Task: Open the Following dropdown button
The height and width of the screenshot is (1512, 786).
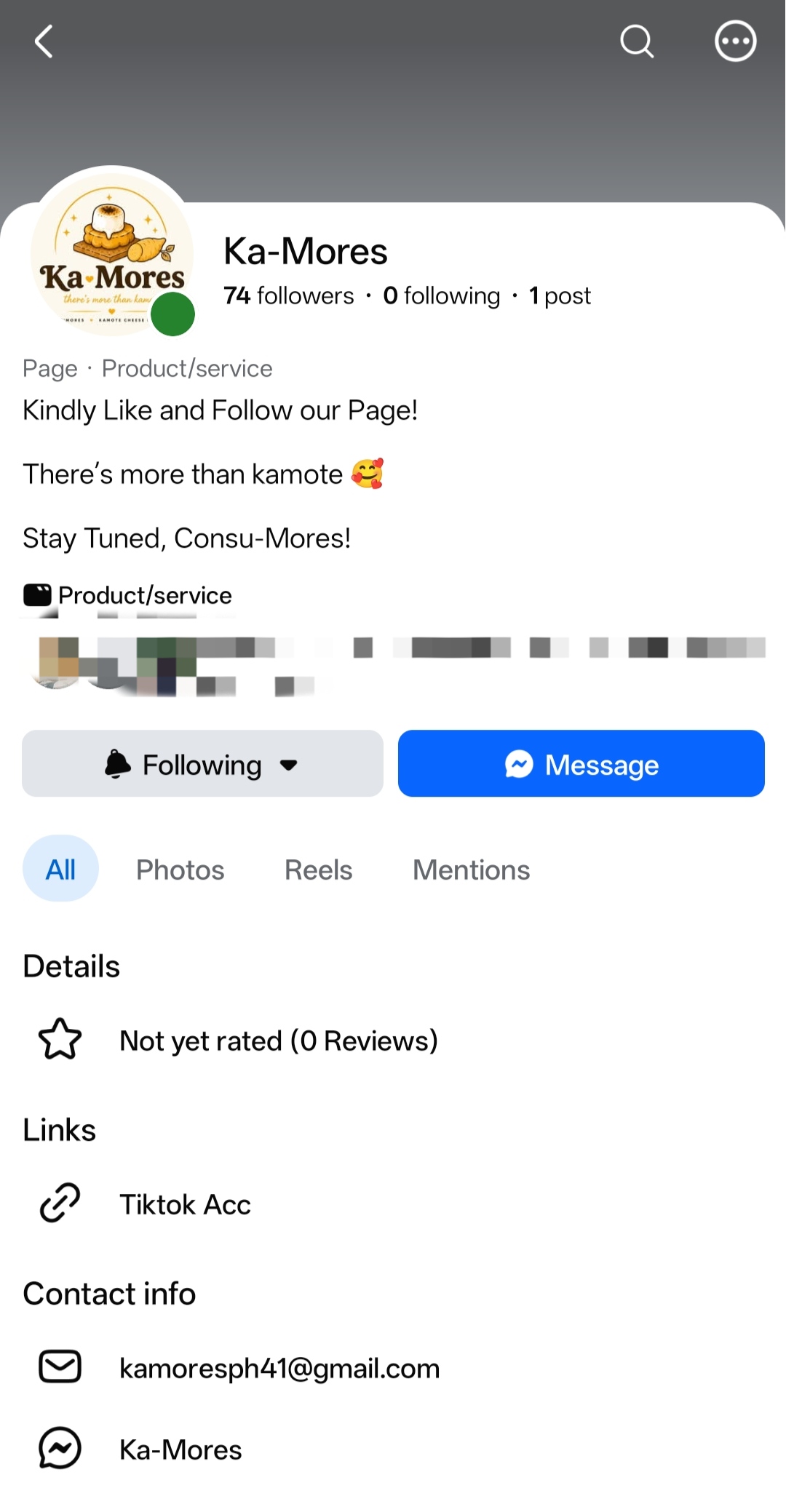Action: coord(202,764)
